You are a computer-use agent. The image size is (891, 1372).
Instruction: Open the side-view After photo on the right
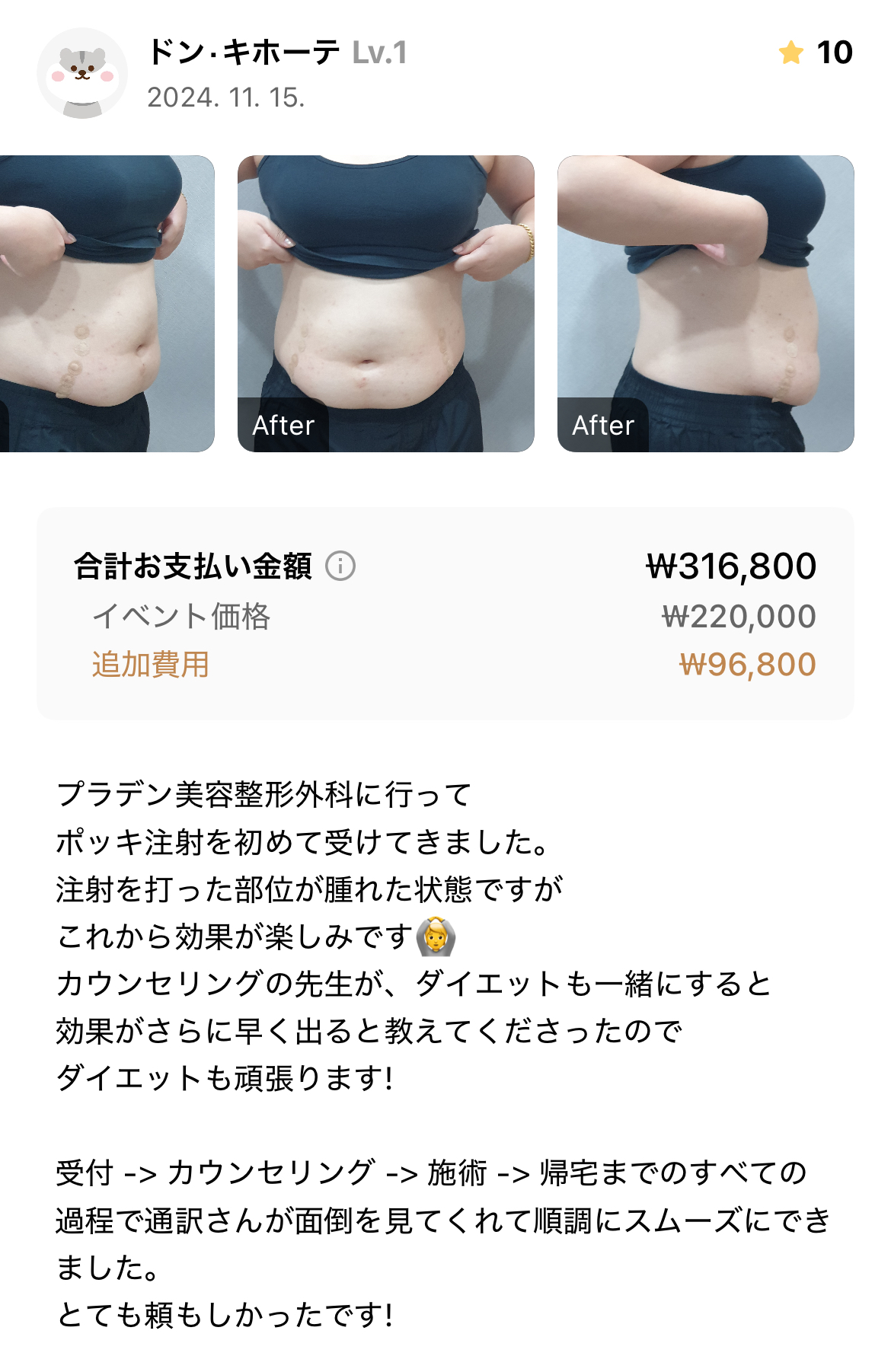click(705, 303)
